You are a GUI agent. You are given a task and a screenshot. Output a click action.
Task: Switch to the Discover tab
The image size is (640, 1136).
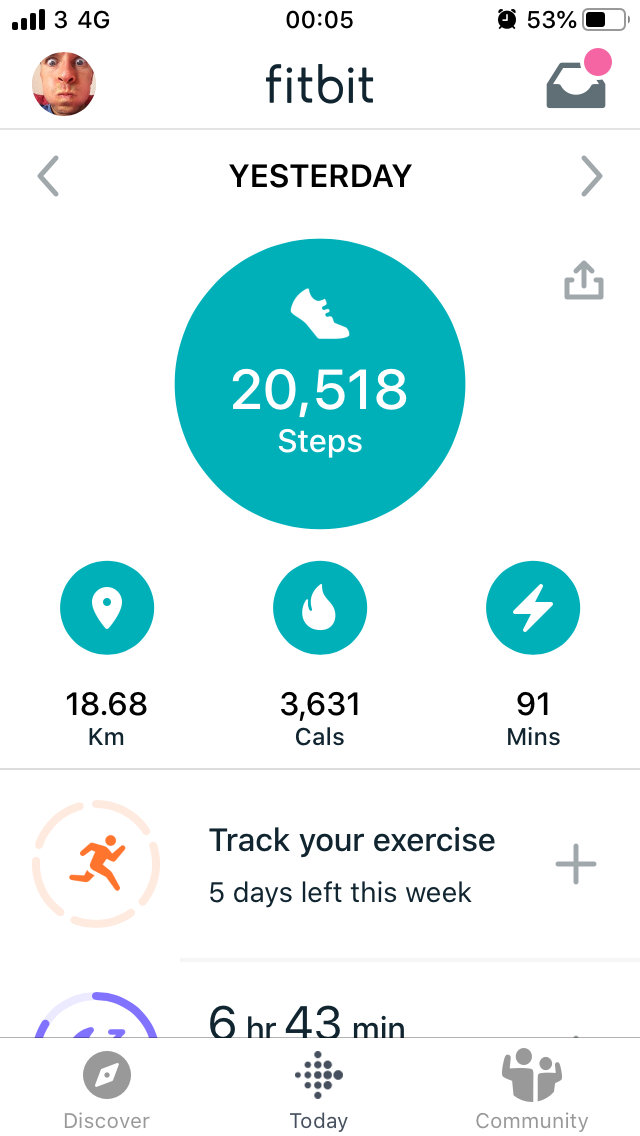(107, 1088)
